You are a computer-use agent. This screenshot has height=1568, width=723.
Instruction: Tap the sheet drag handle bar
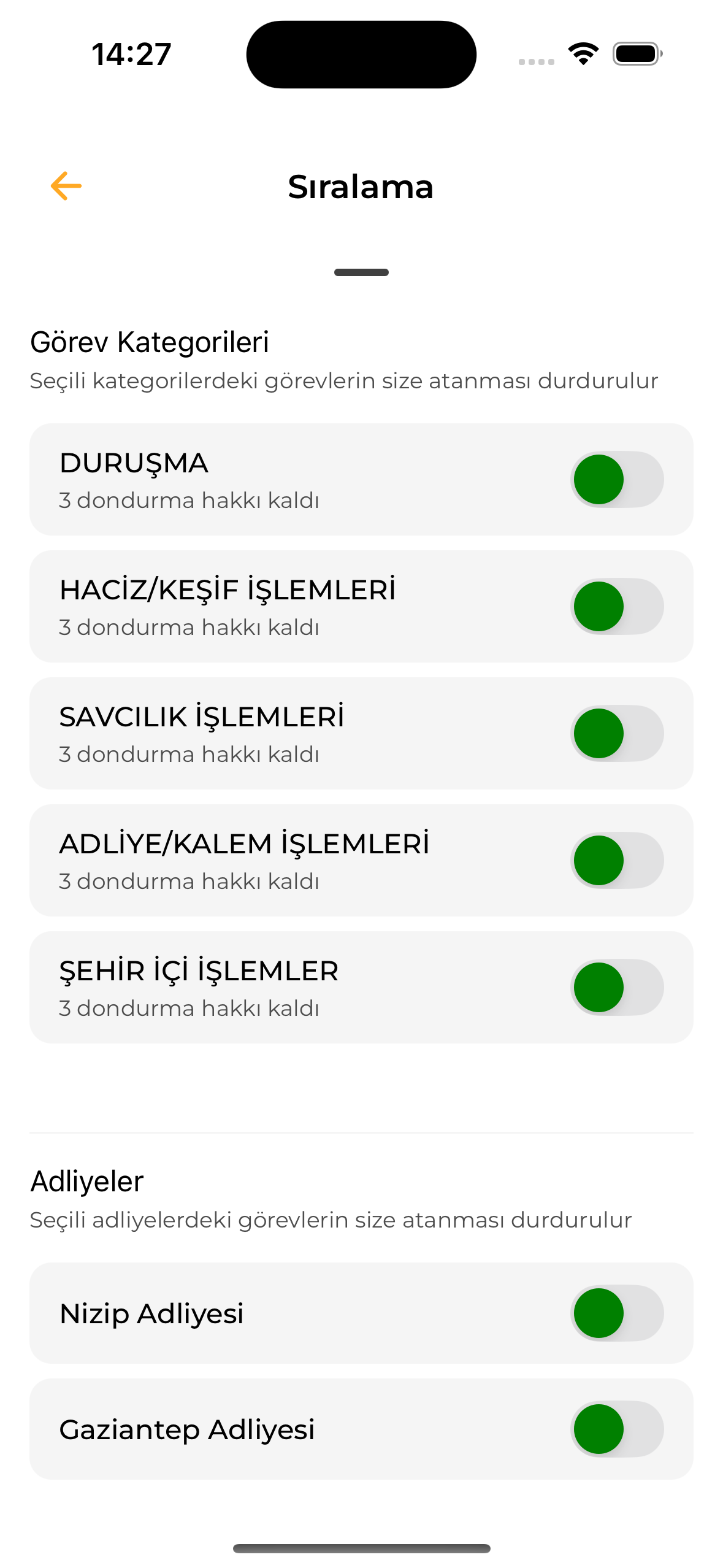[x=361, y=272]
